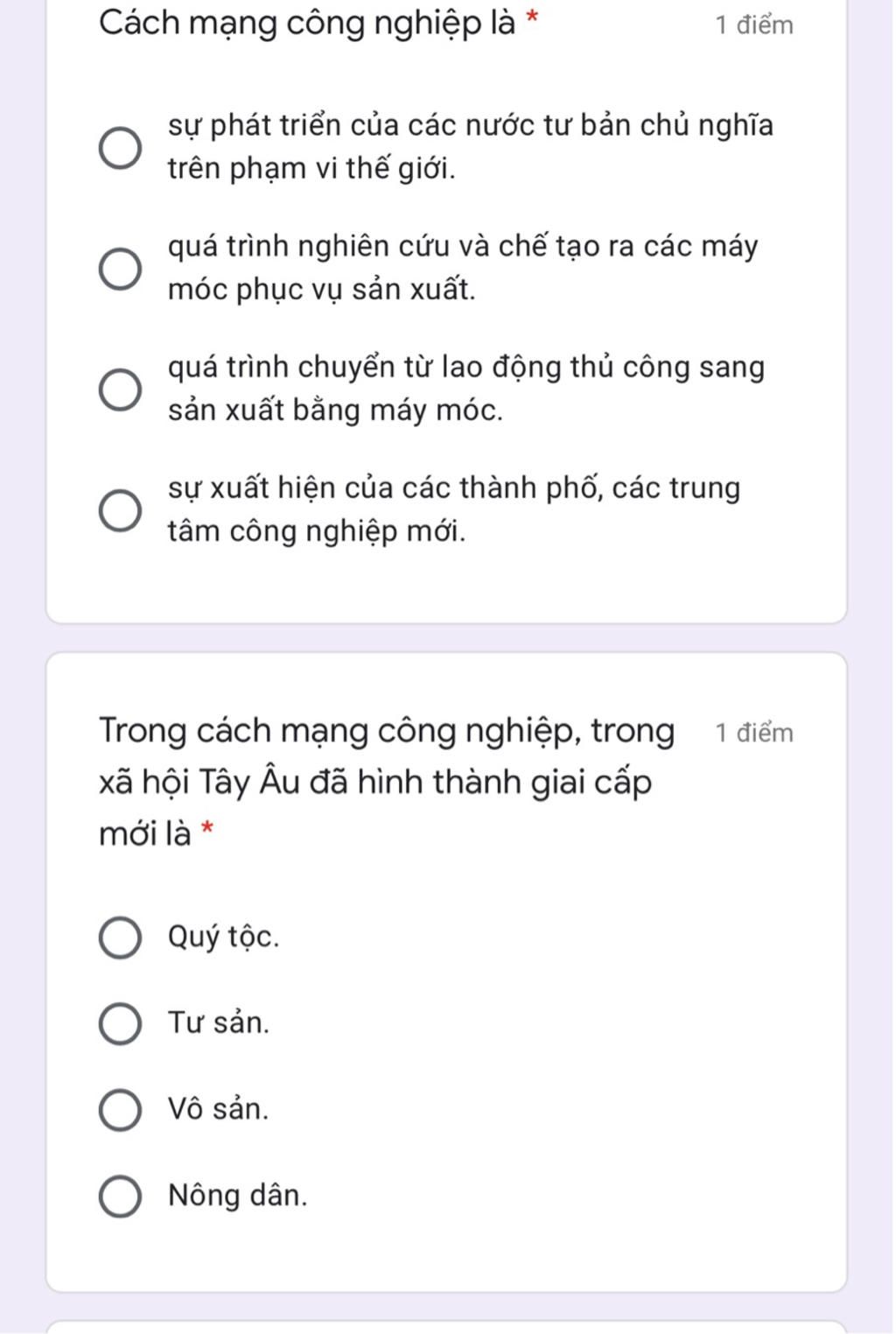This screenshot has height=1334, width=896.
Task: Select the 'Tư sản.' answer
Action: [120, 1023]
